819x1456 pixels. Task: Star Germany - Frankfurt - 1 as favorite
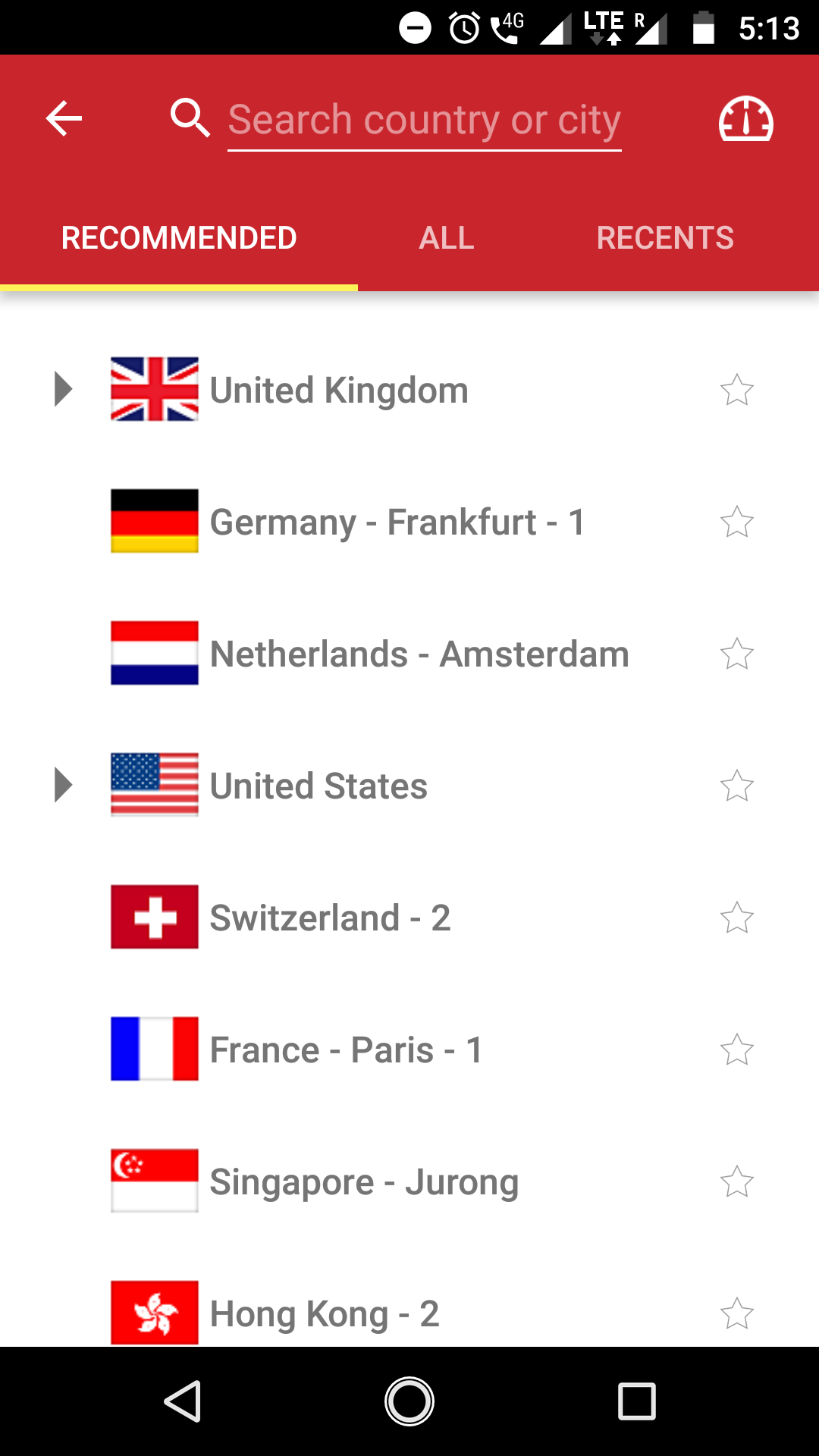click(x=736, y=522)
